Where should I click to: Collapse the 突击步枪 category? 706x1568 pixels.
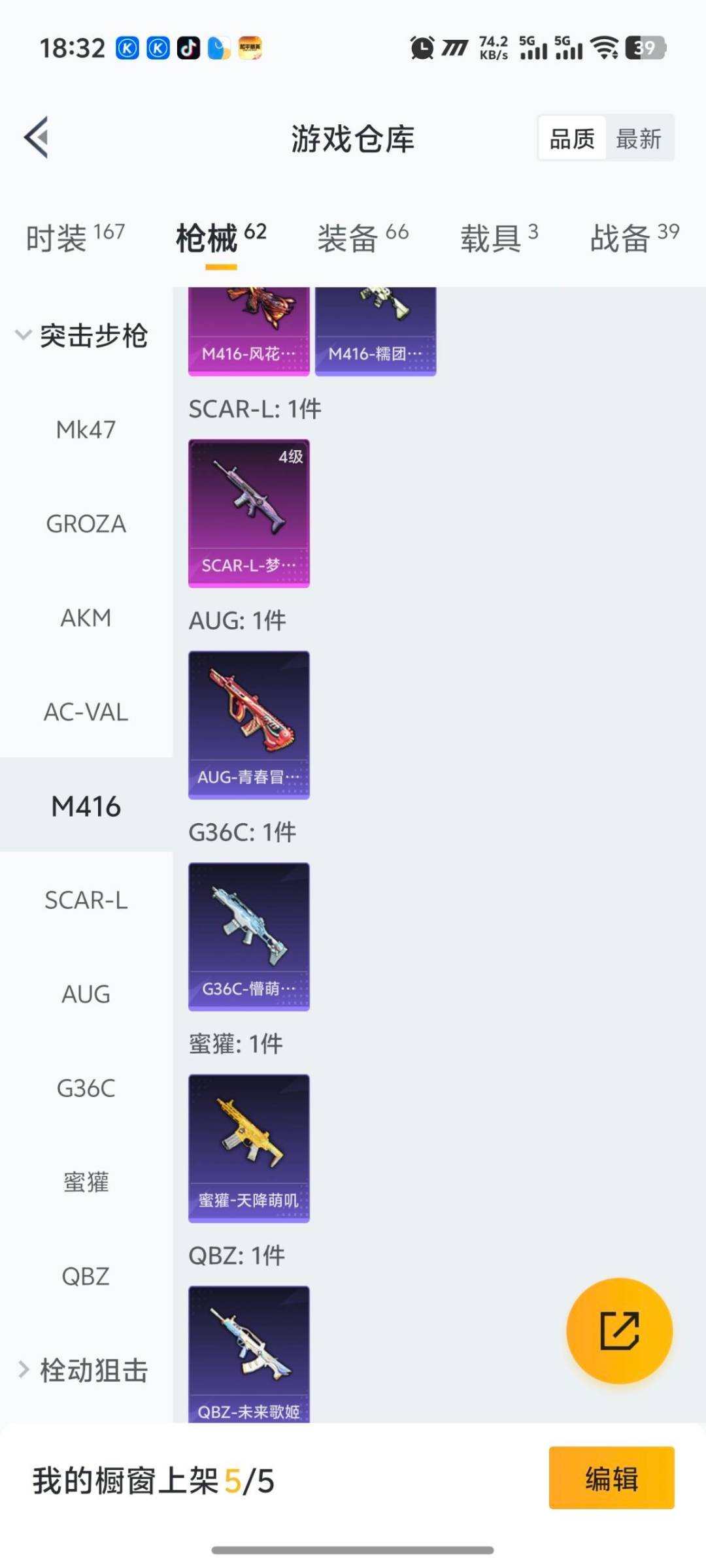tap(82, 336)
